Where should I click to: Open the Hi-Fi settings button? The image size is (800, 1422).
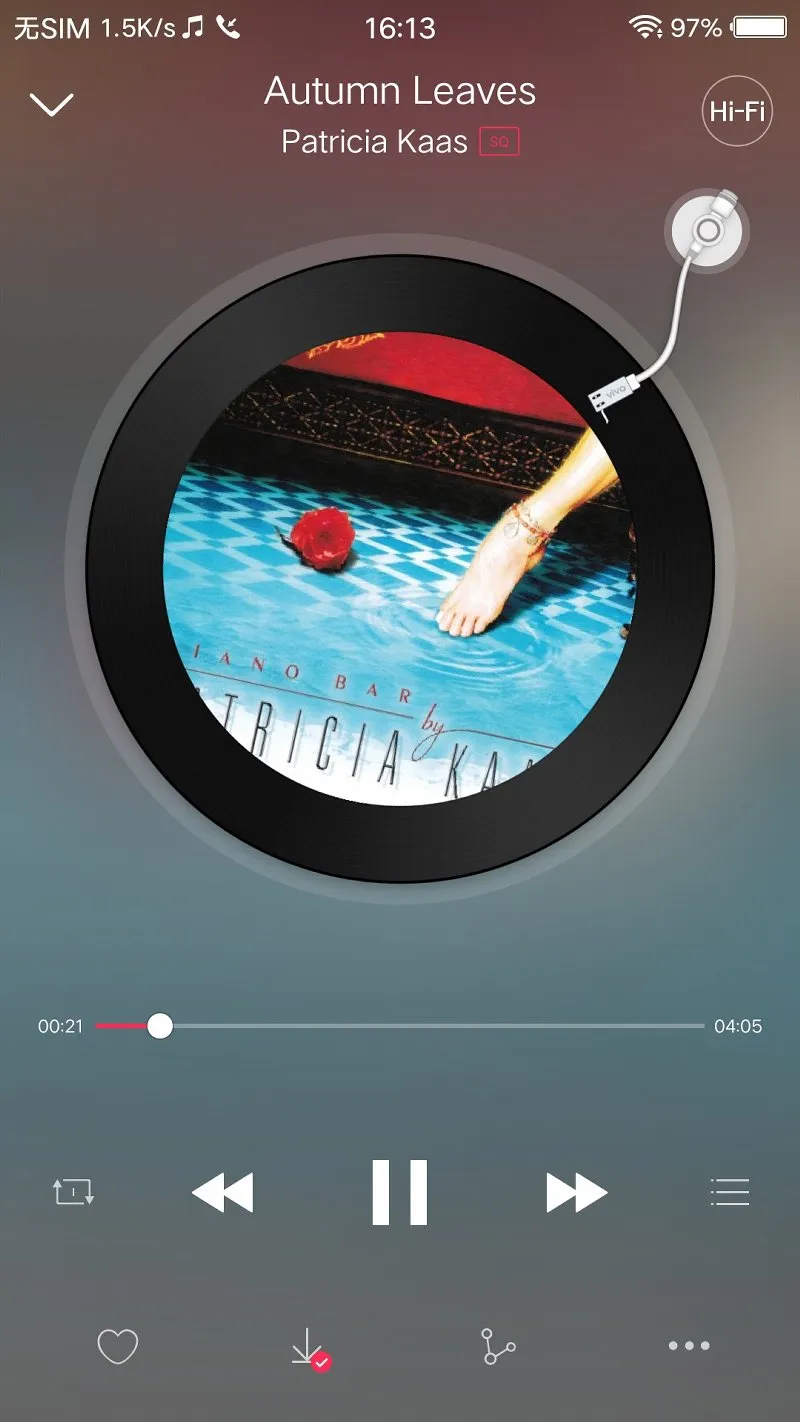(737, 111)
